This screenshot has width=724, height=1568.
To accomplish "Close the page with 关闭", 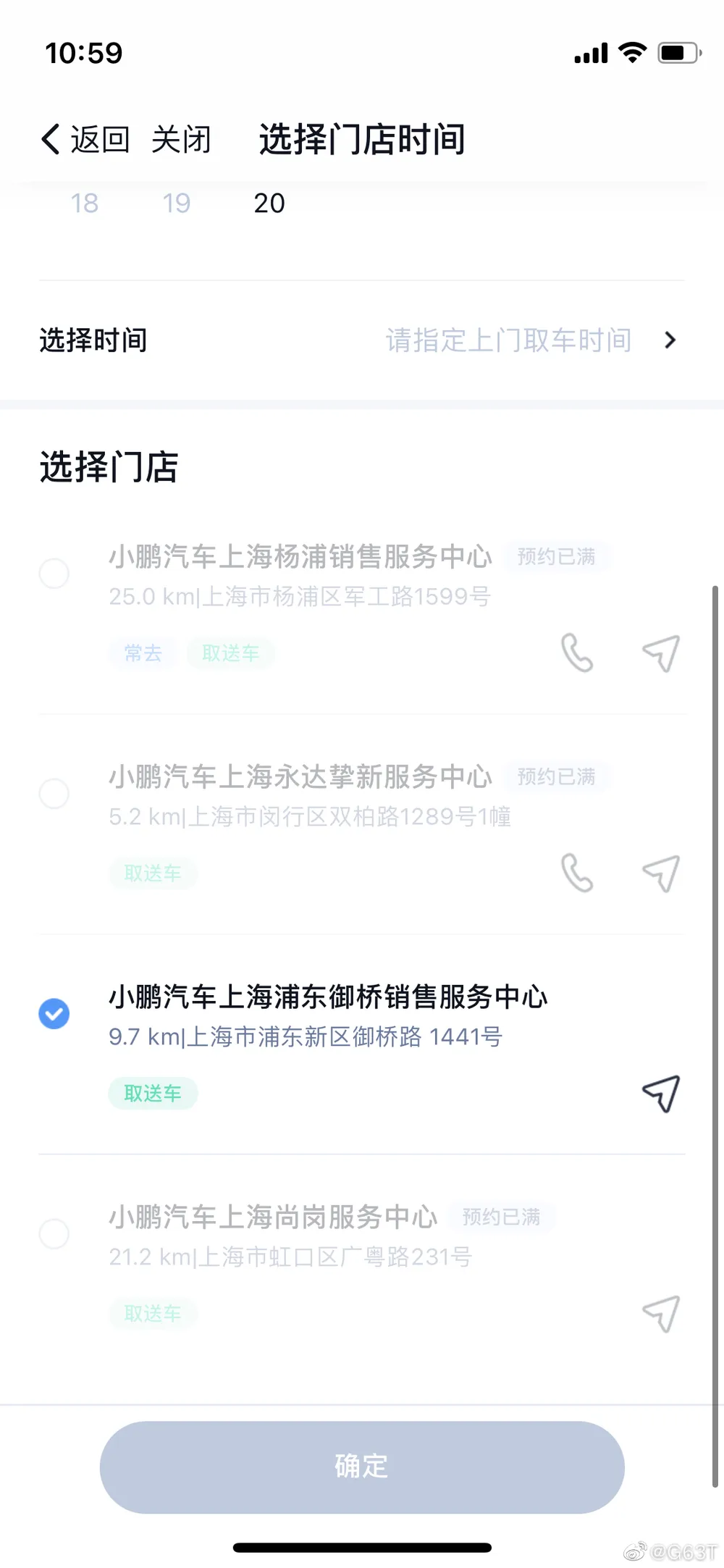I will pyautogui.click(x=181, y=139).
